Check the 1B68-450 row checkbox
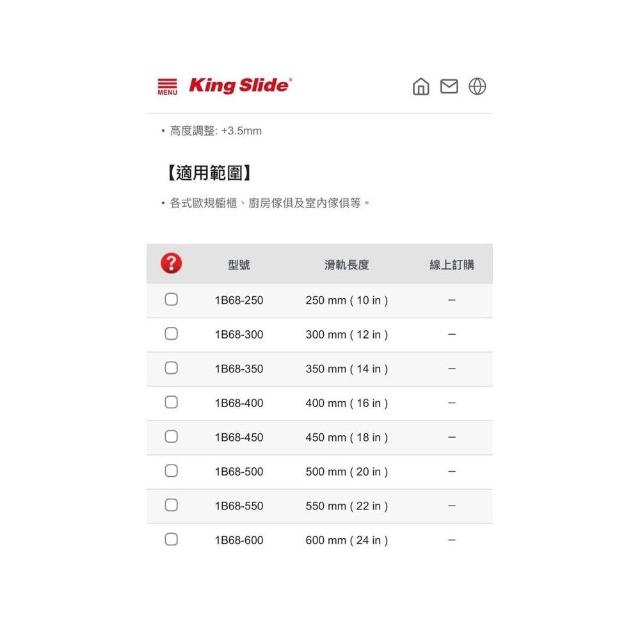 click(x=171, y=436)
